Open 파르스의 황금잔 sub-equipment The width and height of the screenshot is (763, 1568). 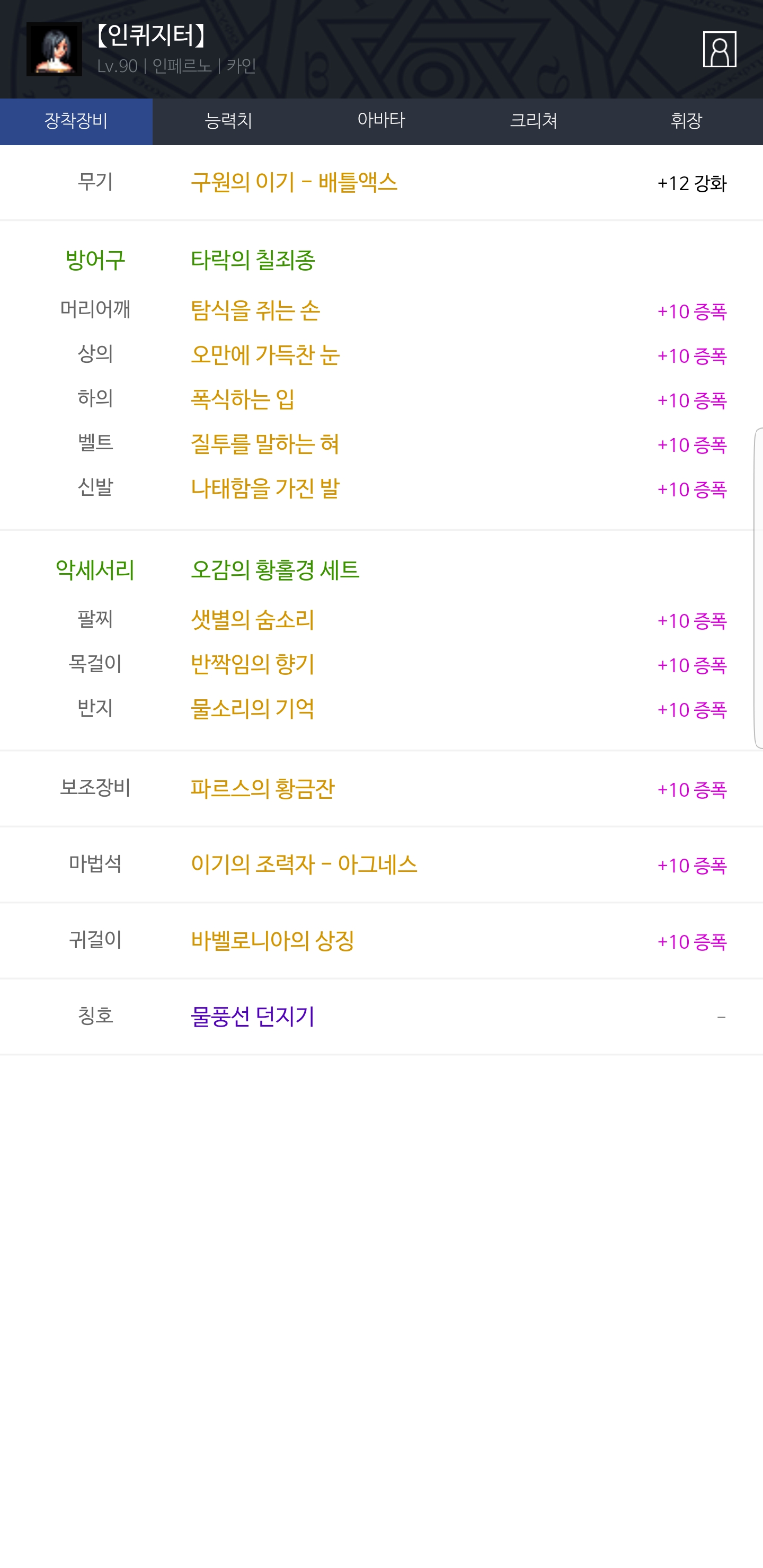coord(262,789)
